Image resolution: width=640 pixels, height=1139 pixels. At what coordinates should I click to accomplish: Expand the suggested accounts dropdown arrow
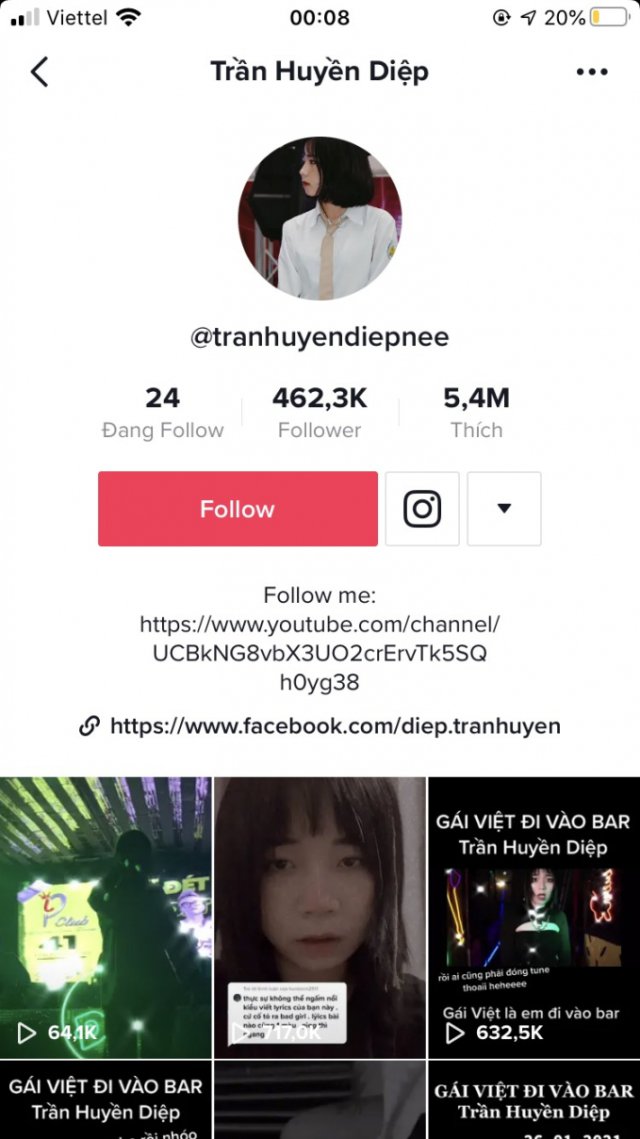click(x=504, y=509)
